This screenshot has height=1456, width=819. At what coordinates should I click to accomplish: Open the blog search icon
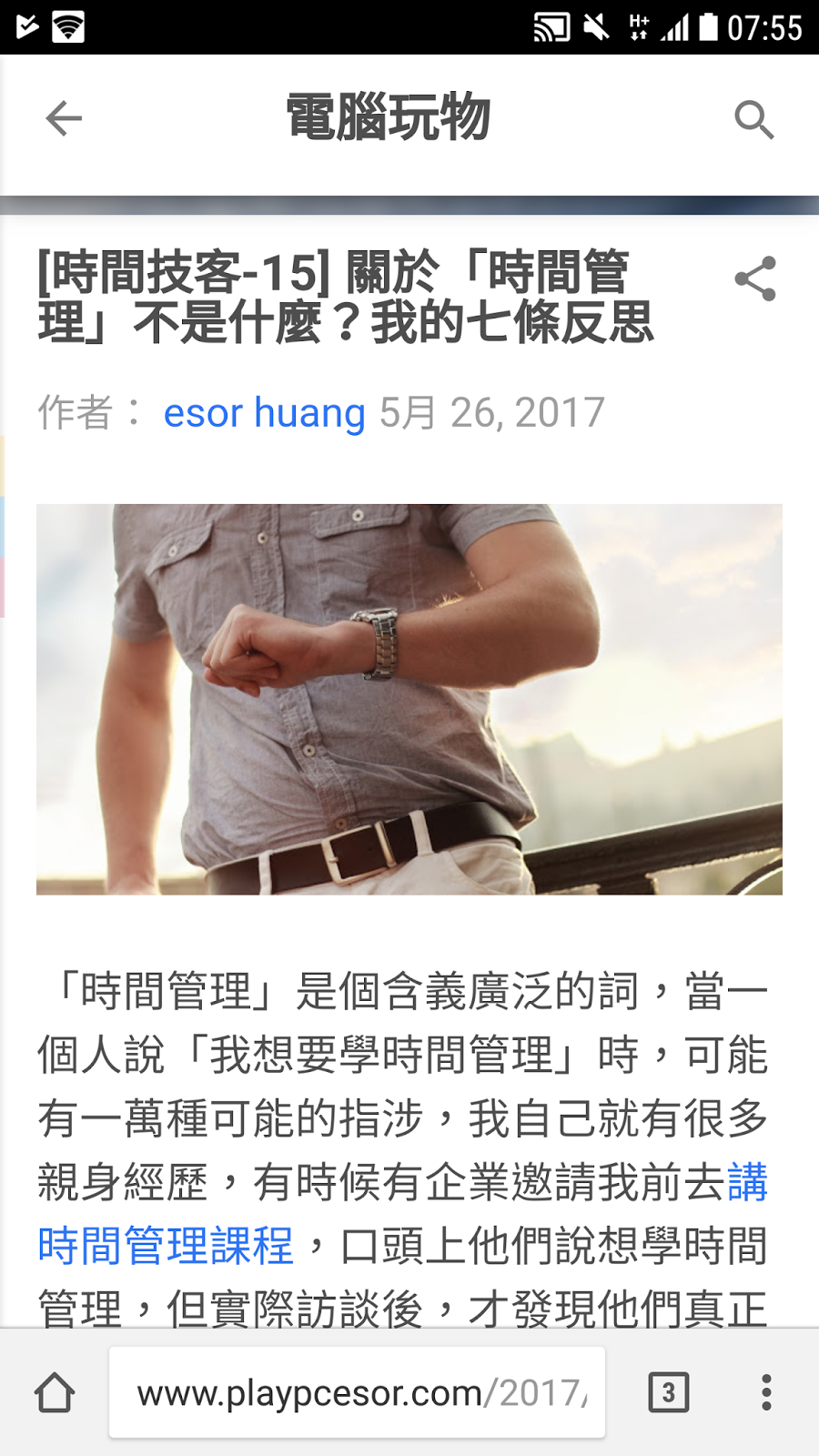[x=754, y=119]
